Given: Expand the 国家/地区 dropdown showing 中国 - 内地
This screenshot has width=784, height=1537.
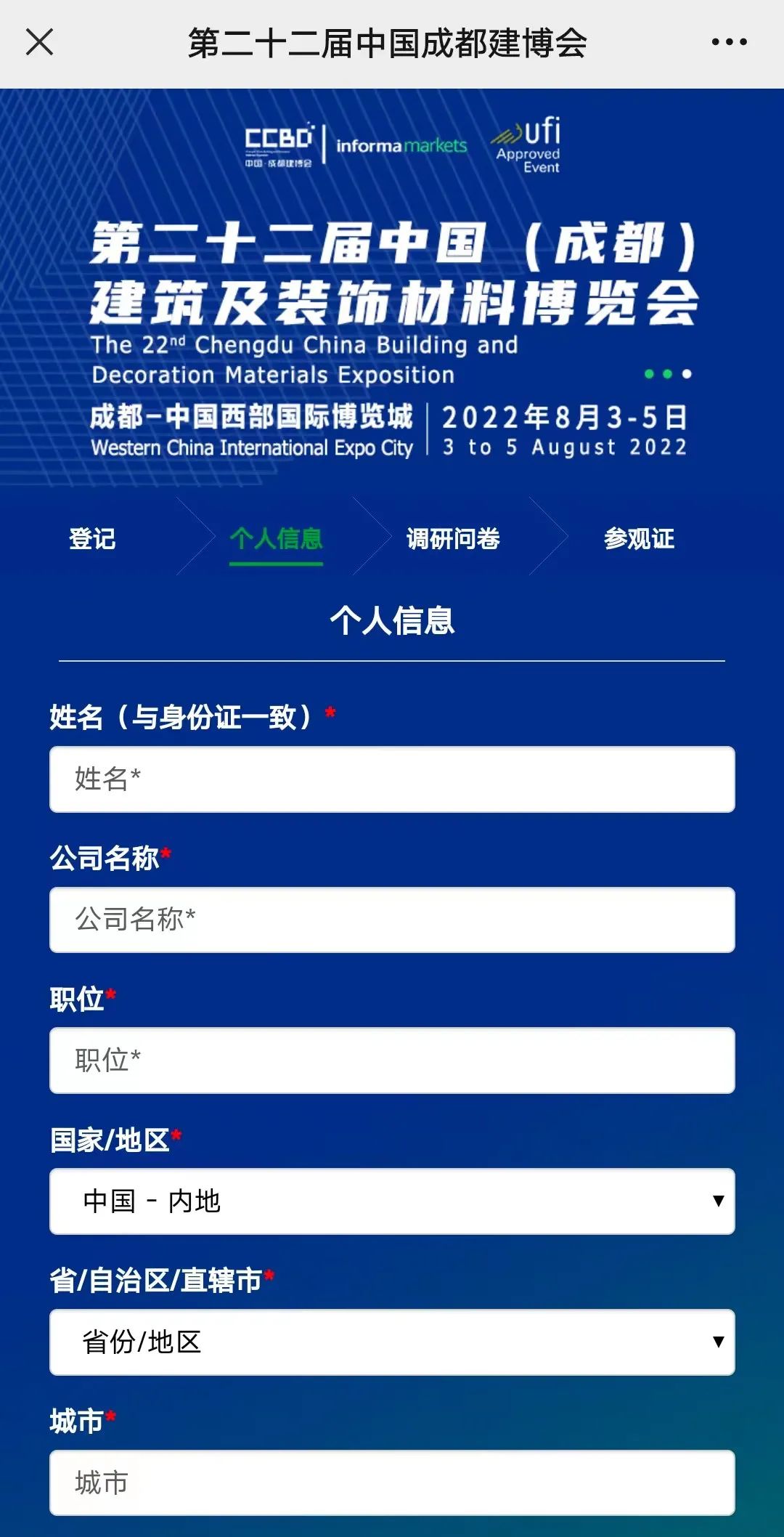Looking at the screenshot, I should click(392, 1201).
